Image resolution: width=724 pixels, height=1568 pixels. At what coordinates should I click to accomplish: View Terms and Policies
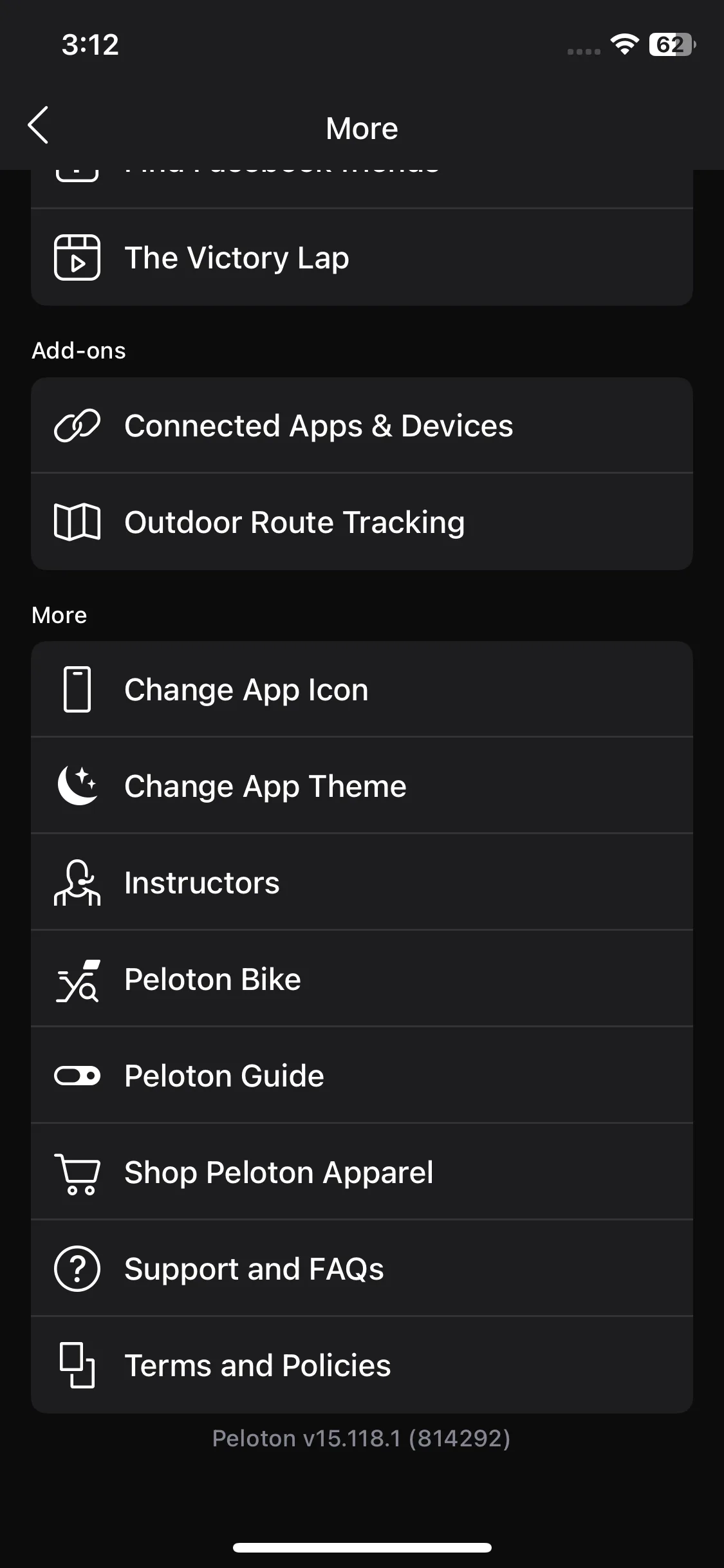tap(362, 1365)
